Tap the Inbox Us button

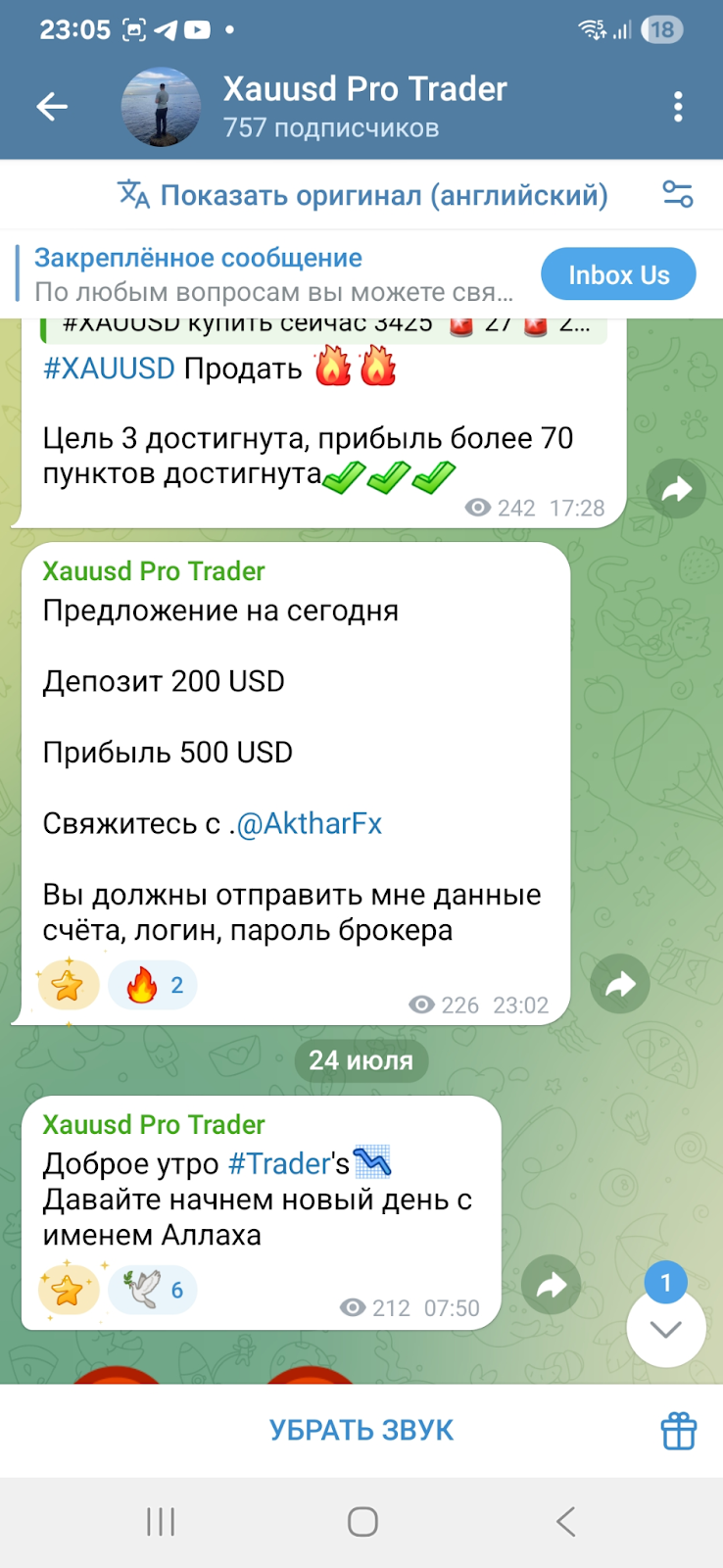[x=618, y=274]
